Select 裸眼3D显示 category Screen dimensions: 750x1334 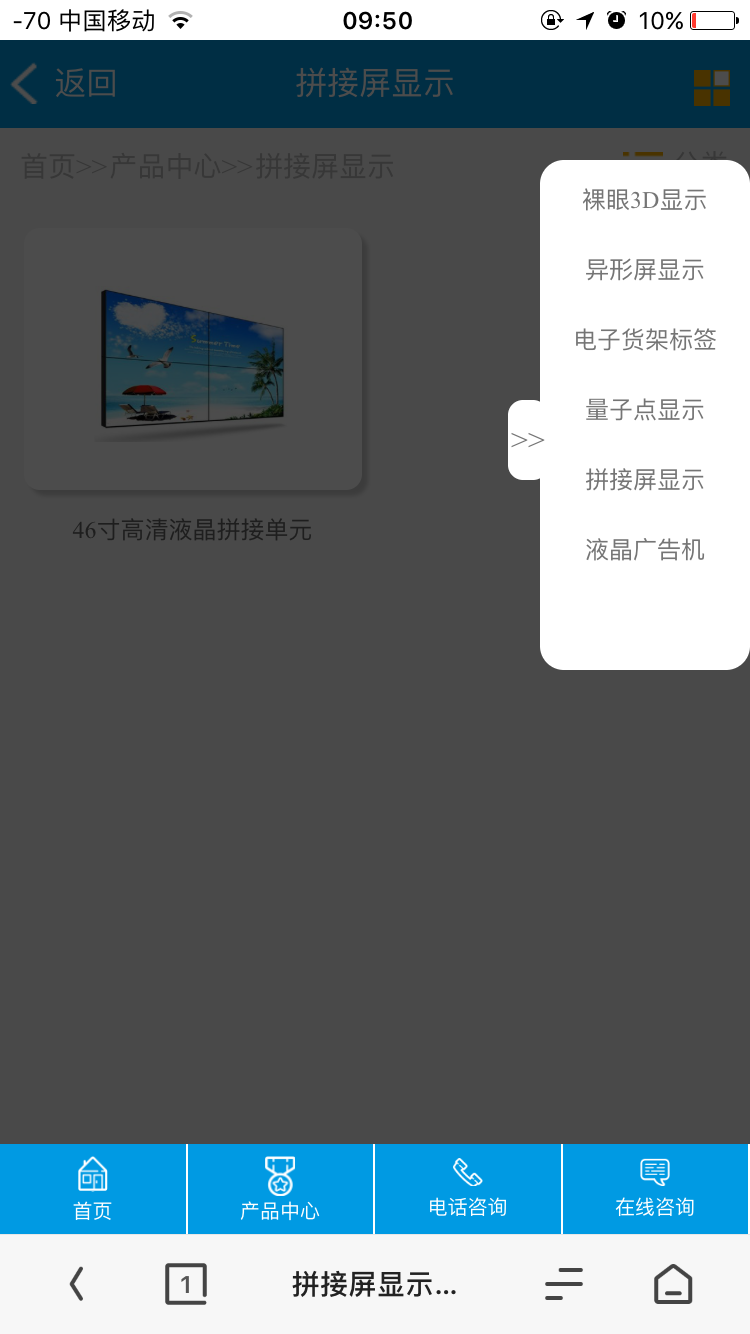645,200
